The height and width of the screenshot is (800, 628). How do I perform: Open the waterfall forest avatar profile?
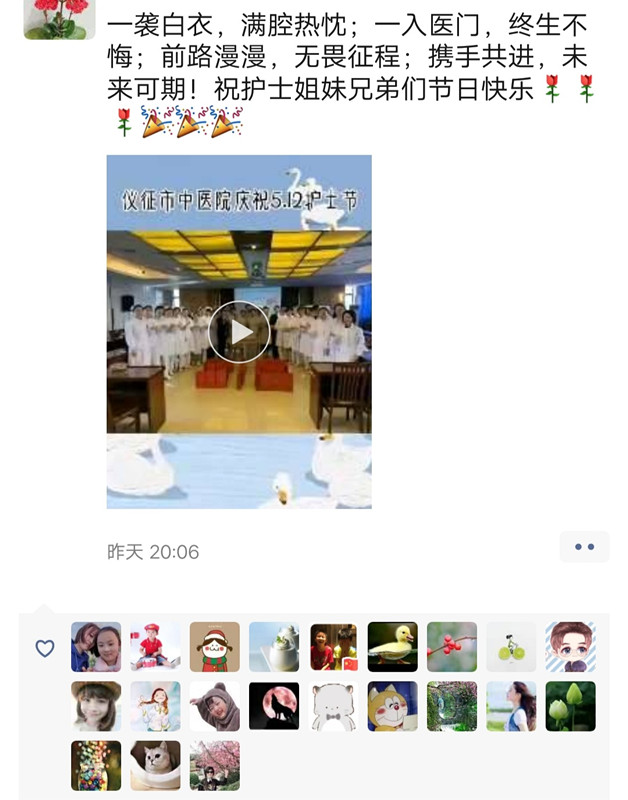coord(452,706)
